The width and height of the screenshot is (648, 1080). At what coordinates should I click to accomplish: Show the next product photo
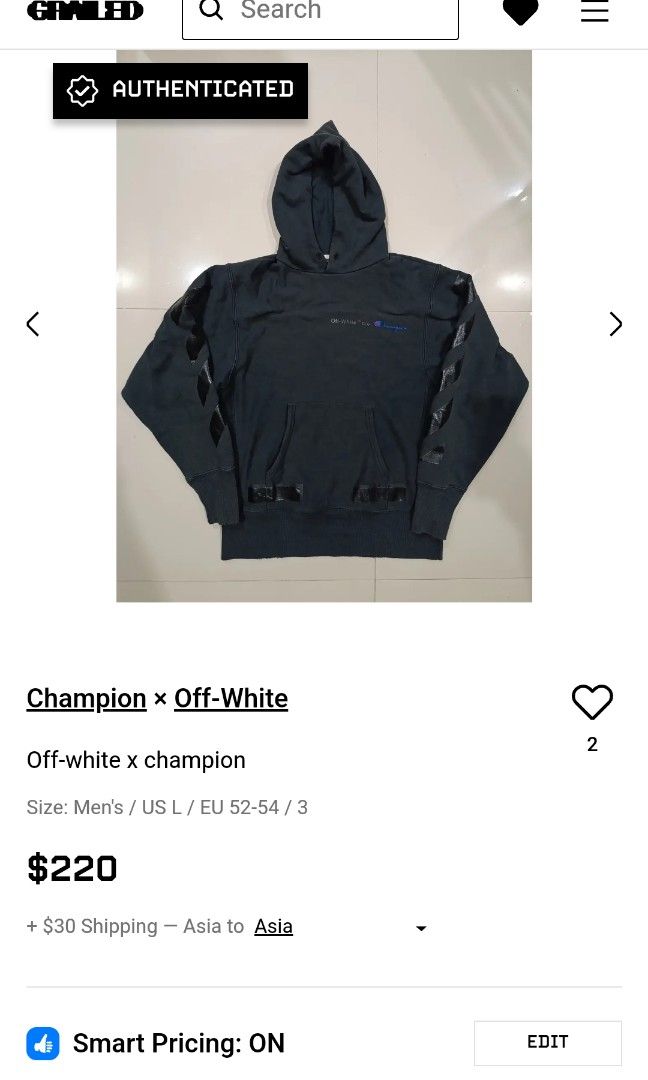[x=615, y=324]
